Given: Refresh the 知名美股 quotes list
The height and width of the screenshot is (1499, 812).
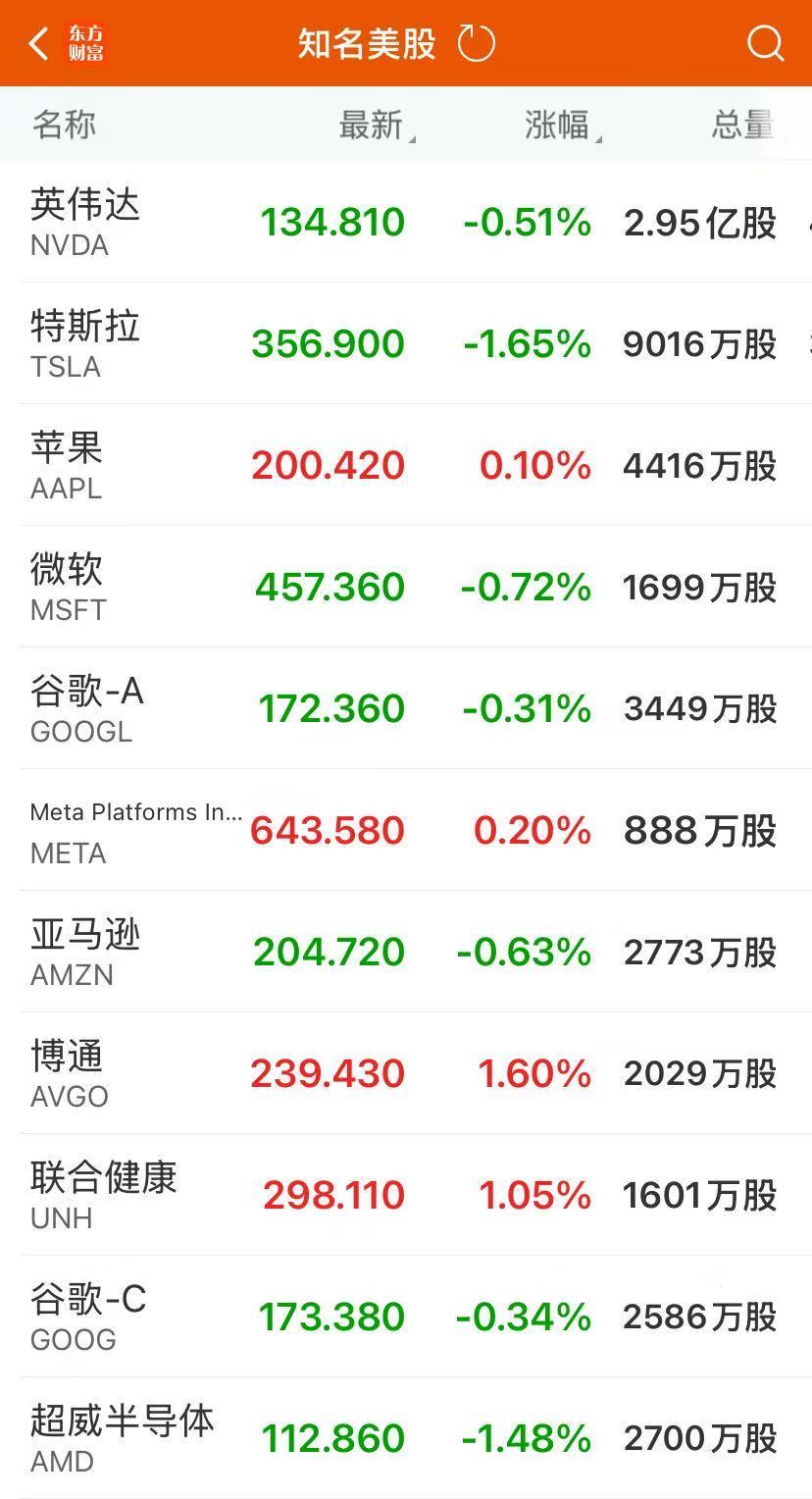Looking at the screenshot, I should pos(477,43).
